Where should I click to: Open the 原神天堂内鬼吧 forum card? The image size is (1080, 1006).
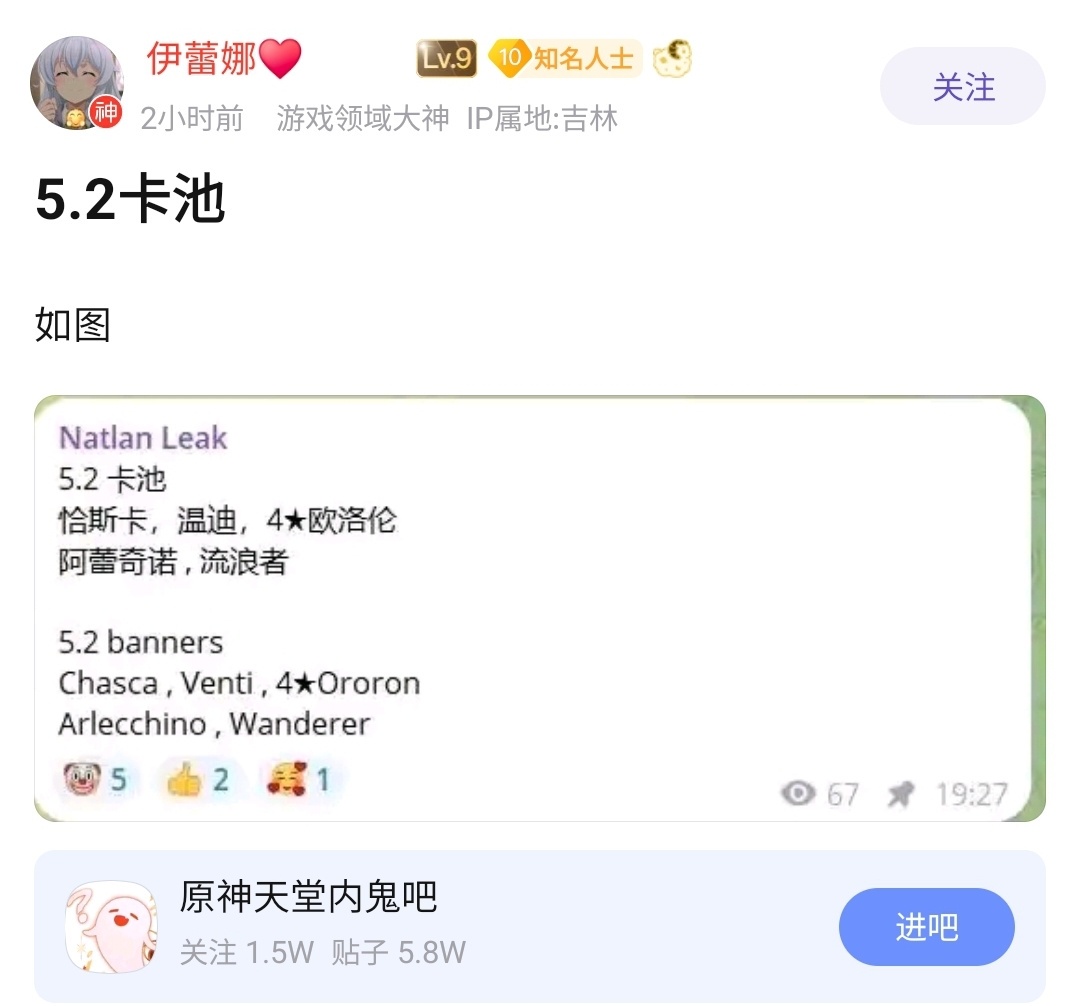click(400, 925)
